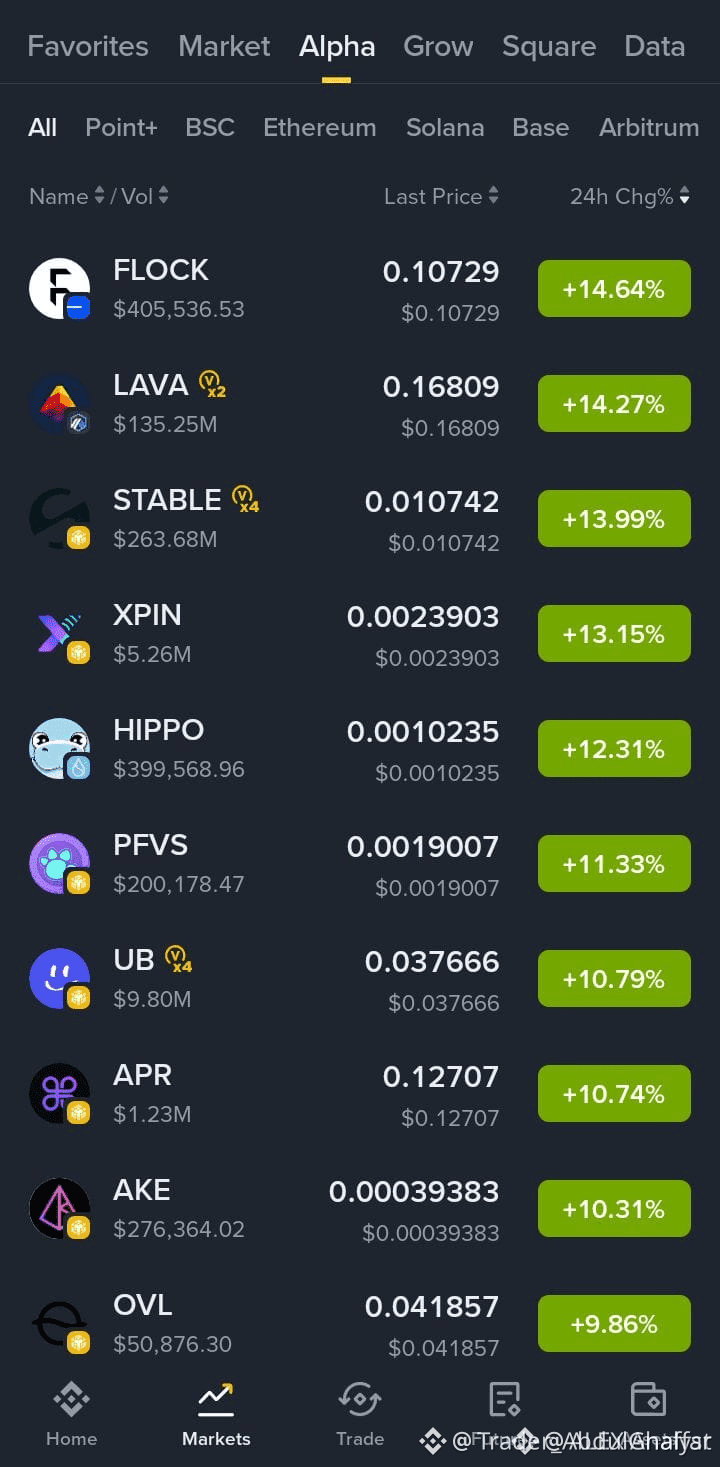
Task: Open the Square tab
Action: [549, 46]
